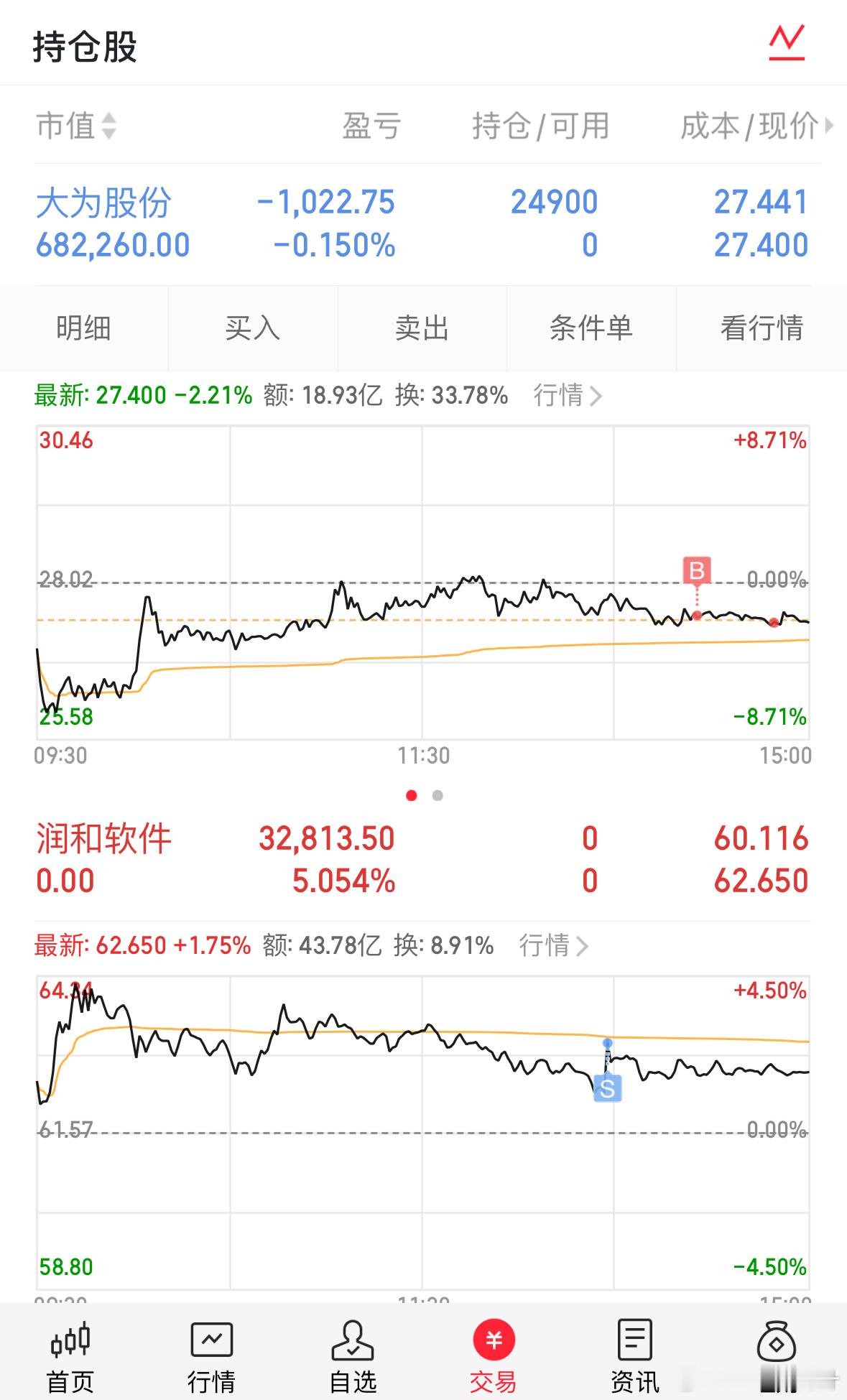This screenshot has width=847, height=1400.
Task: Expand the 成本/现价 column arrow
Action: click(828, 126)
